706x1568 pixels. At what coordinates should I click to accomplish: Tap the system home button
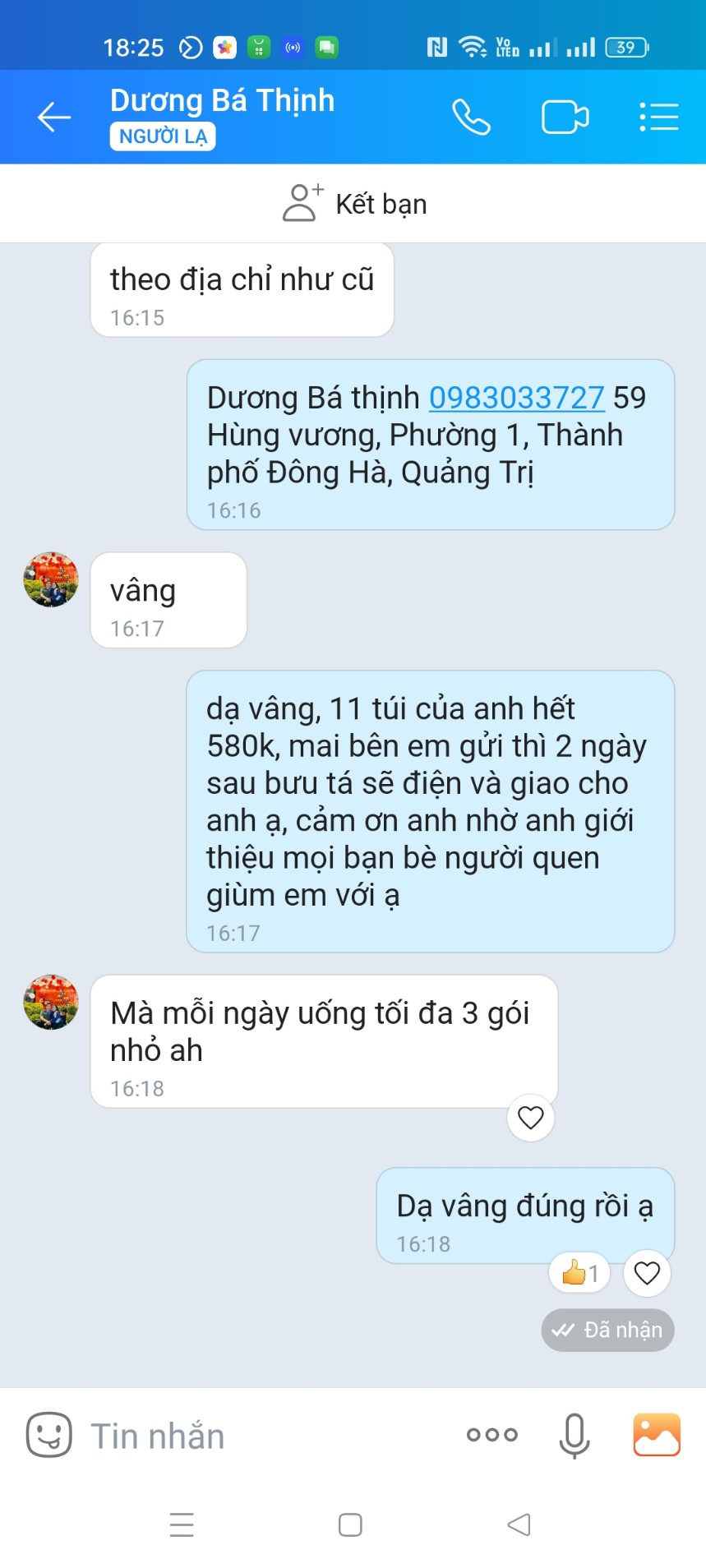pos(351,1525)
